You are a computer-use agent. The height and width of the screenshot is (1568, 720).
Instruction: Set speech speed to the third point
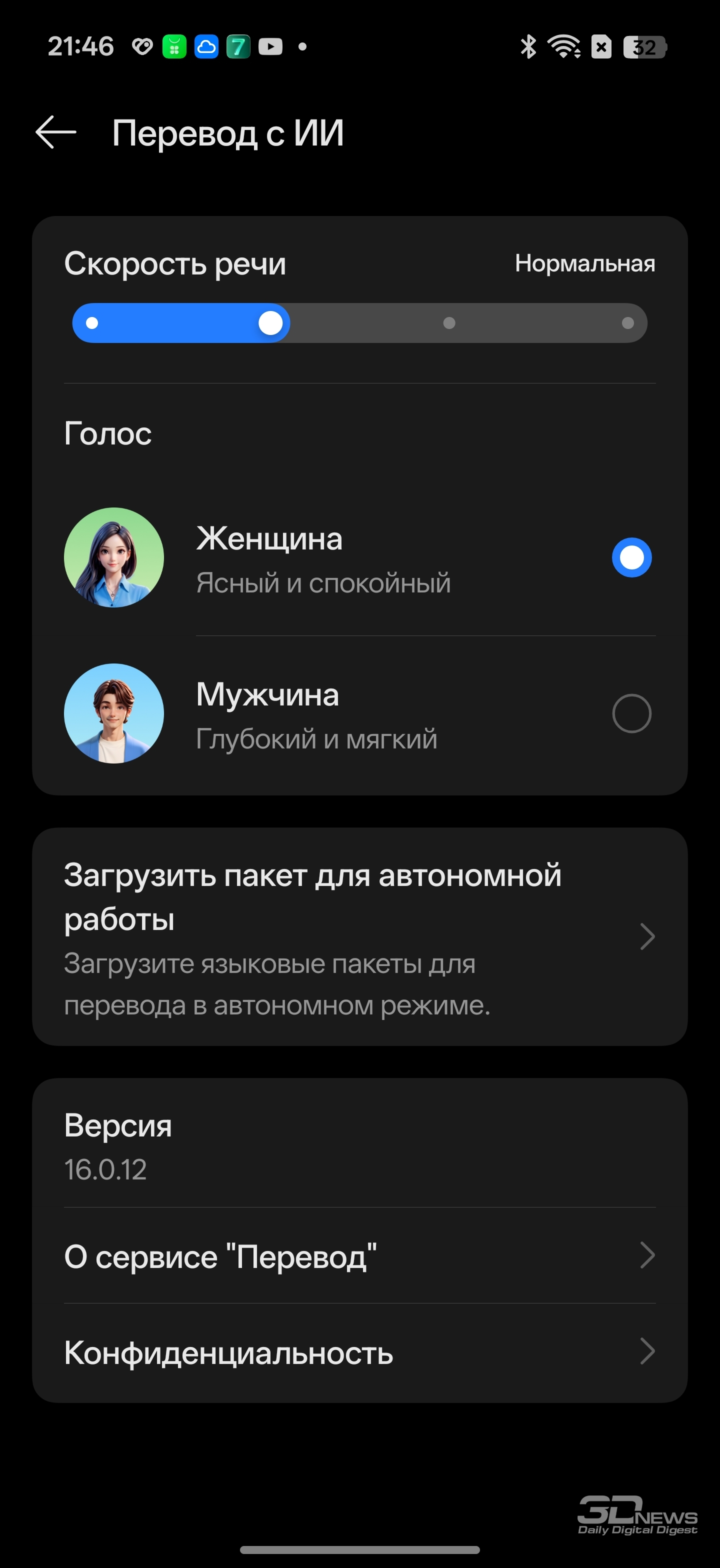(449, 323)
